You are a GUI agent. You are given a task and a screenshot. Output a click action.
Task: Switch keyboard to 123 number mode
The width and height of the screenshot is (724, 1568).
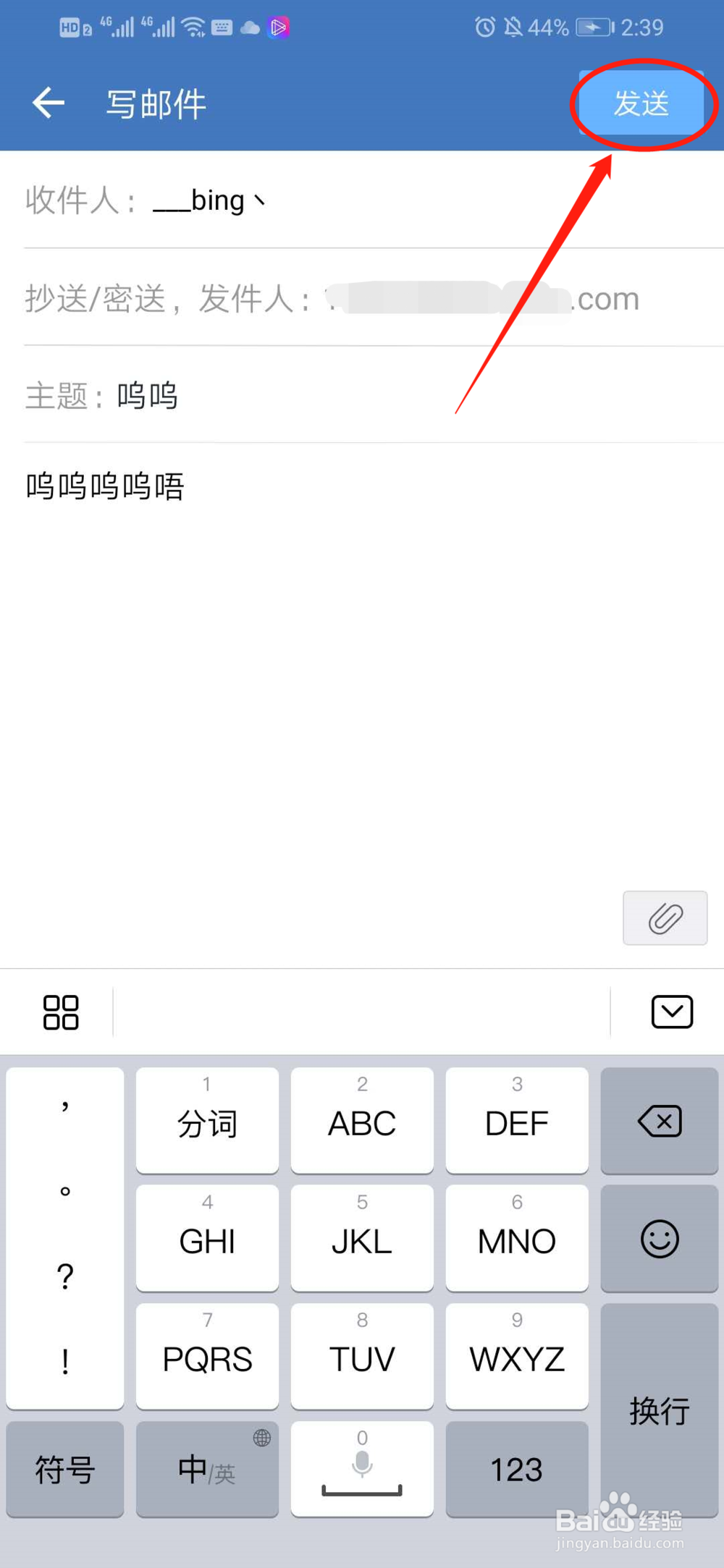pyautogui.click(x=516, y=1469)
